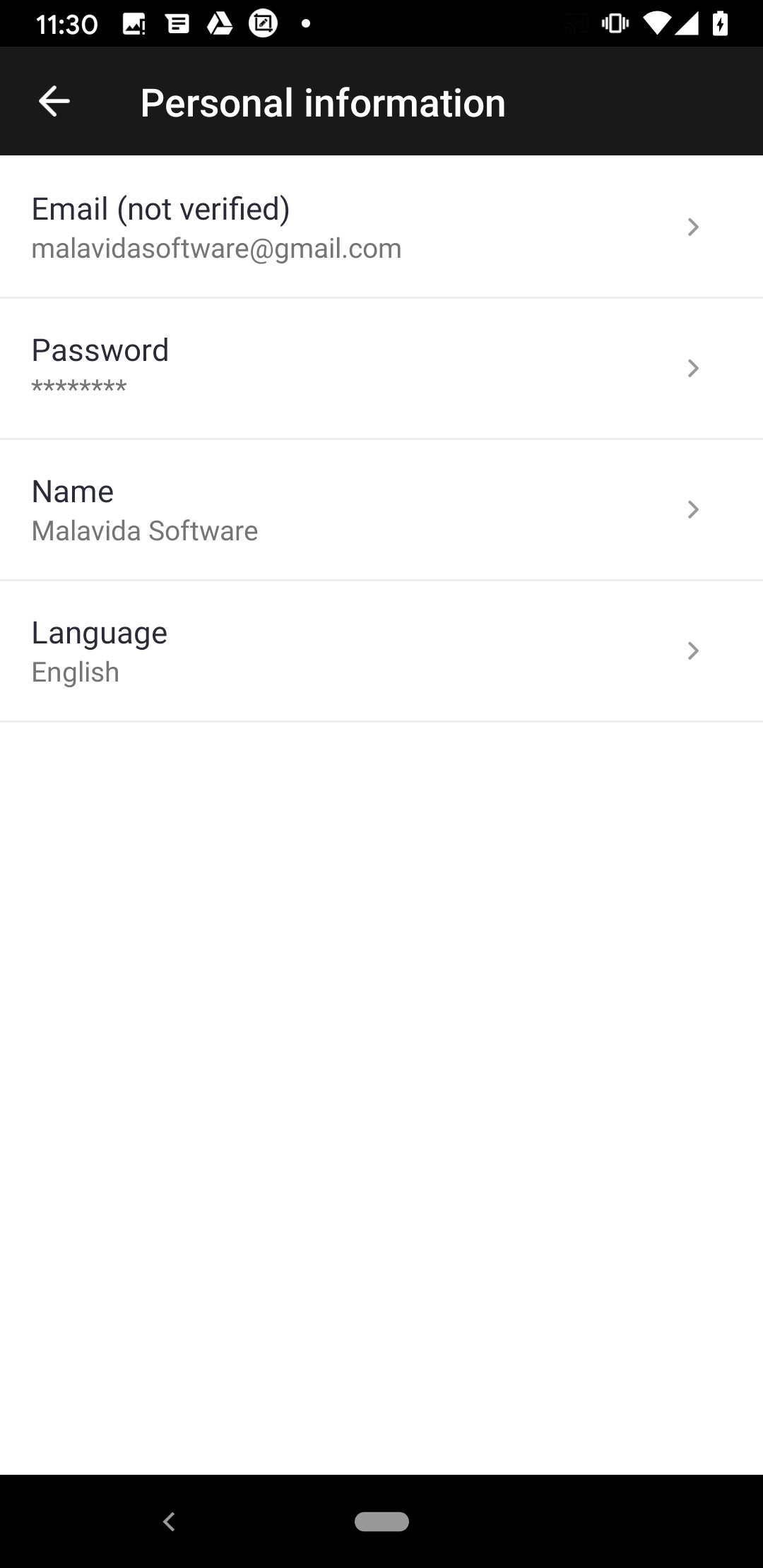The width and height of the screenshot is (763, 1568).
Task: Tap the home pill button
Action: click(381, 1521)
